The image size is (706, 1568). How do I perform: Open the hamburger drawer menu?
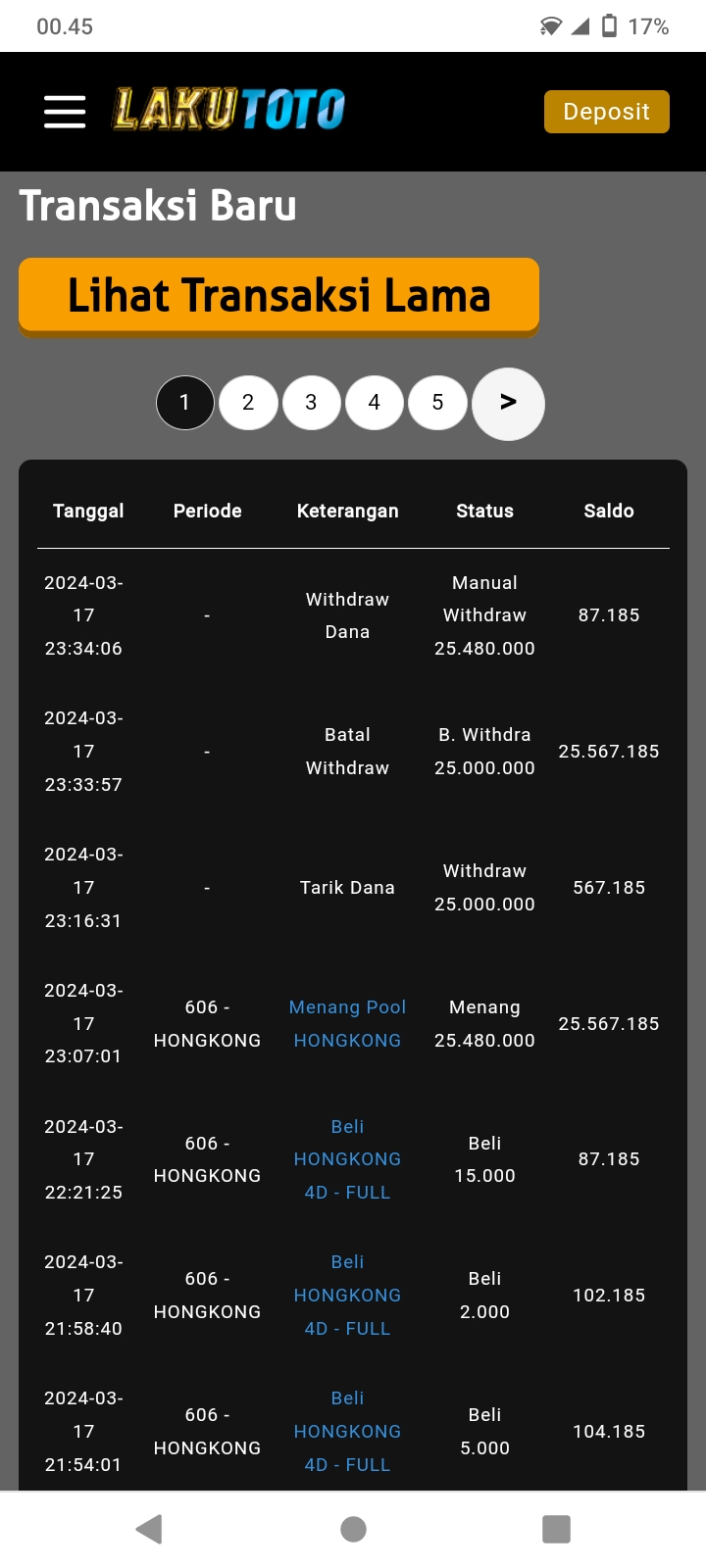tap(65, 112)
